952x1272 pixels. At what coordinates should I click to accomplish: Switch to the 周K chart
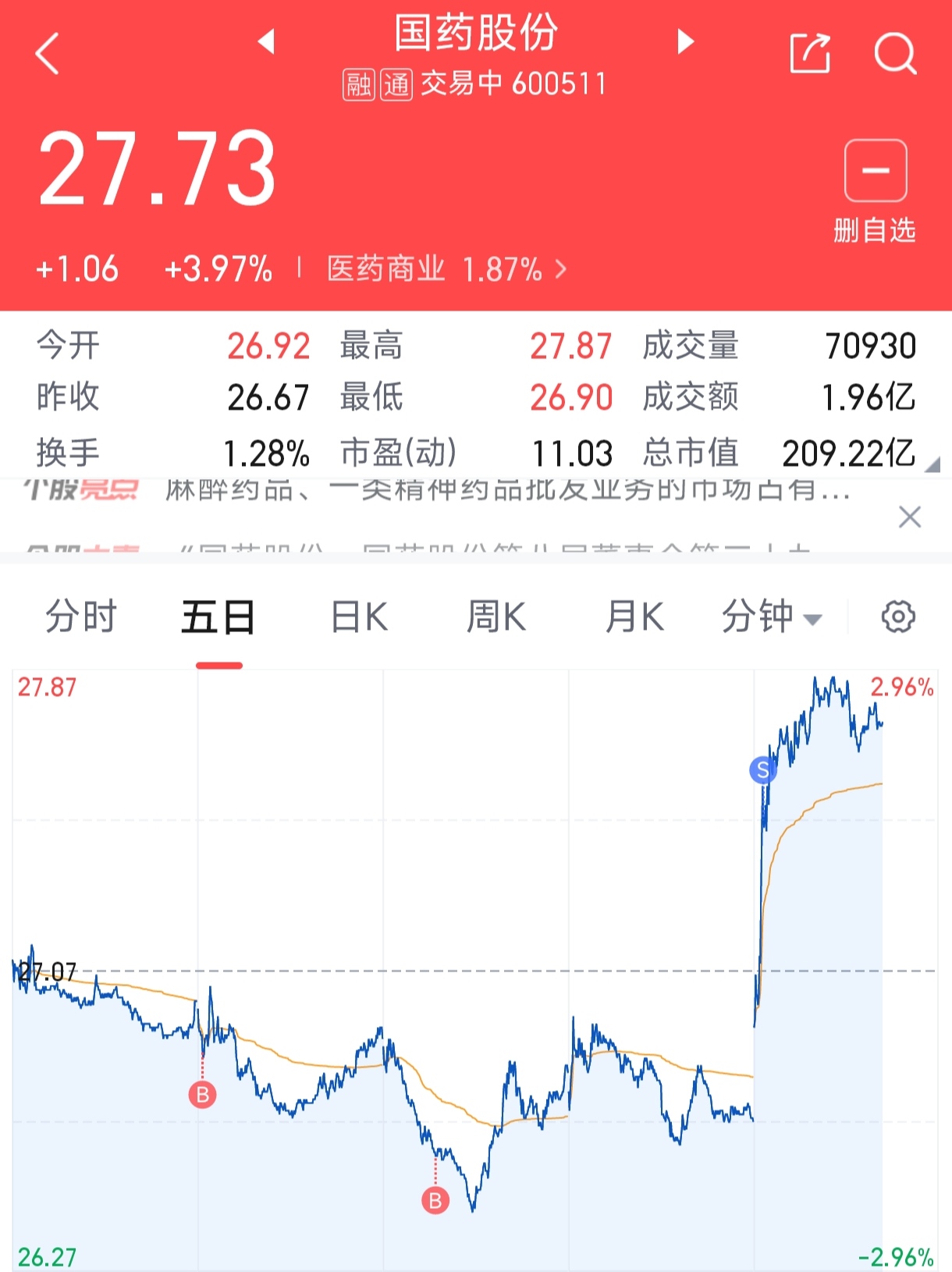pyautogui.click(x=496, y=616)
